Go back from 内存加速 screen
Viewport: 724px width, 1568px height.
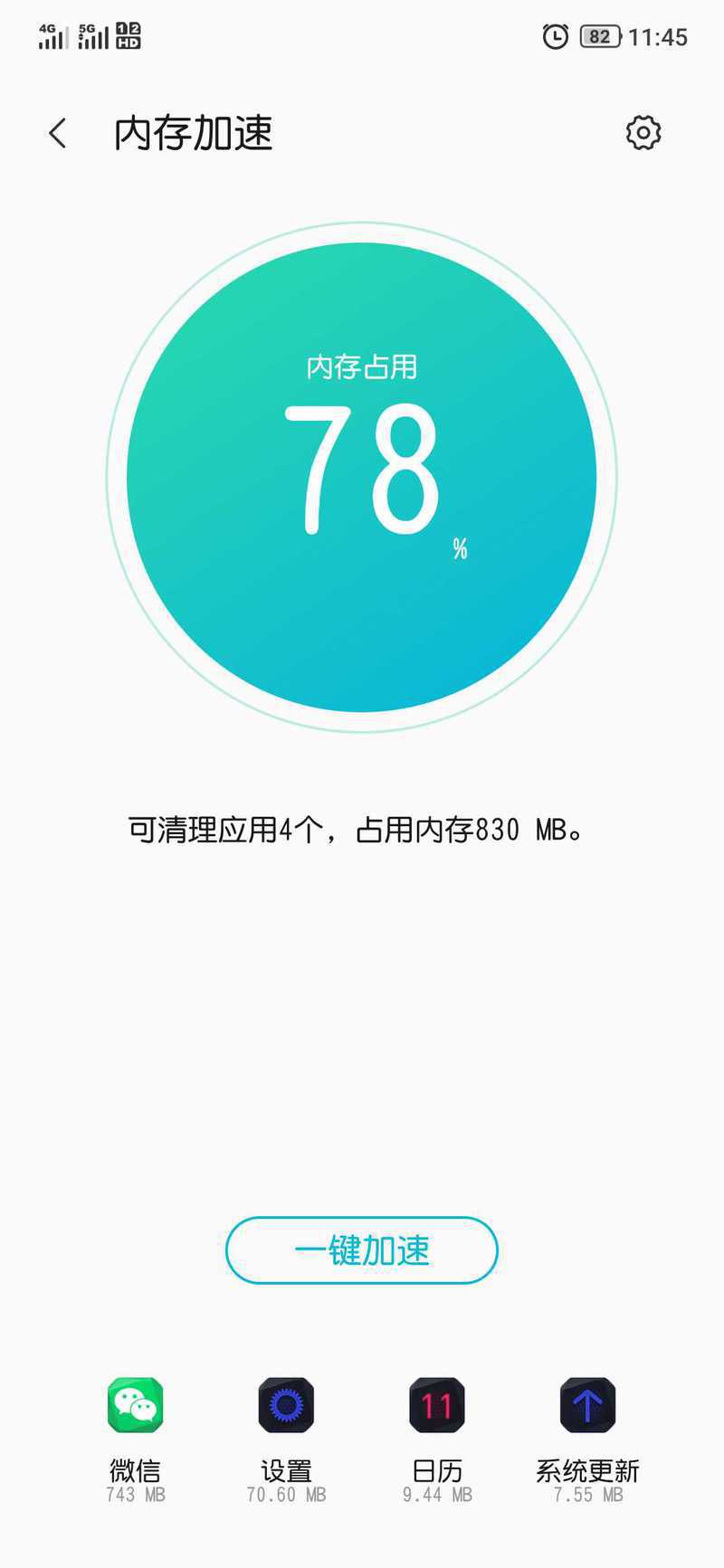(58, 134)
